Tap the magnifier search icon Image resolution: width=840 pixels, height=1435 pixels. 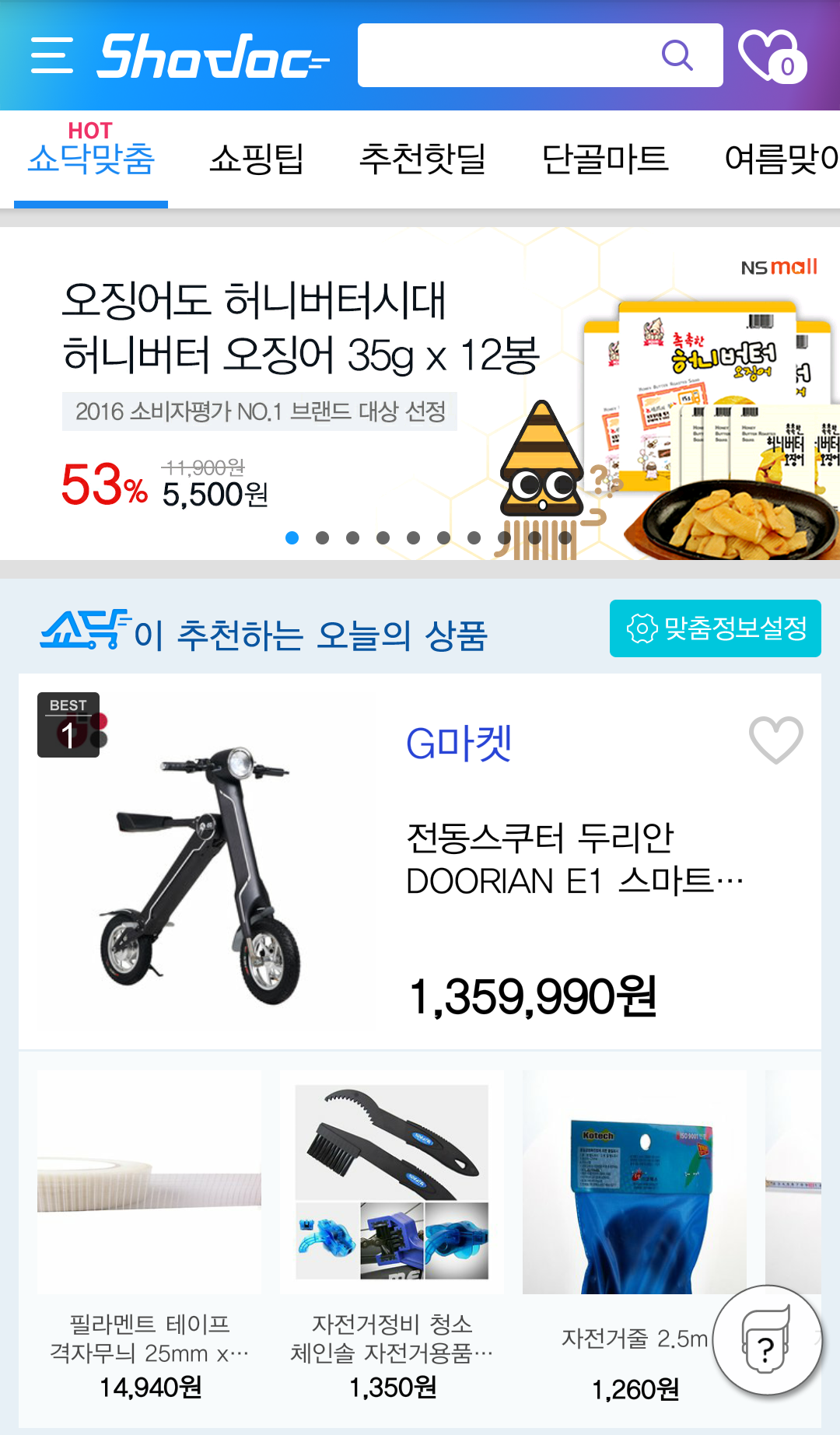pos(677,55)
